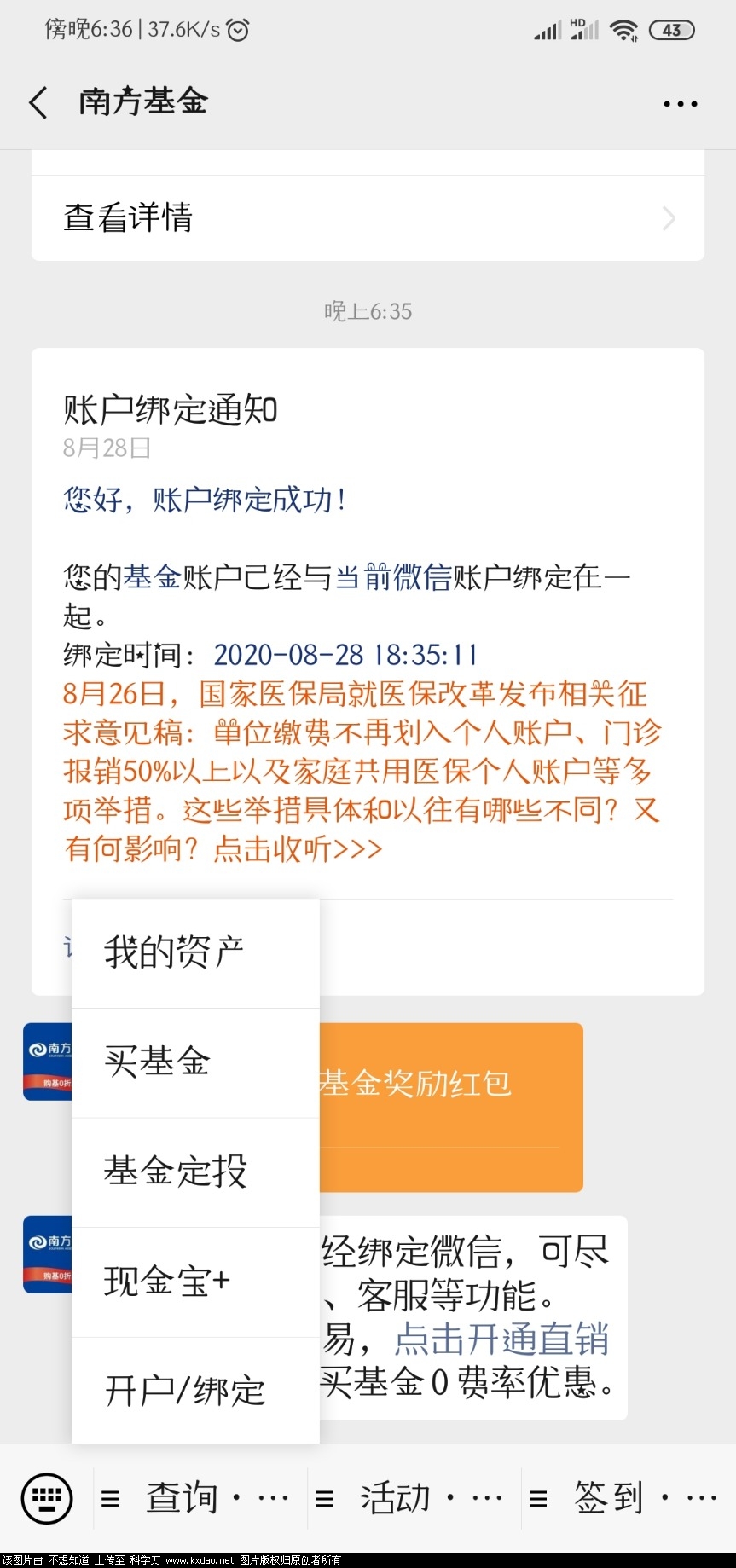
Task: Tap the 南方基金 blue logo thumbnail
Action: (x=47, y=1061)
